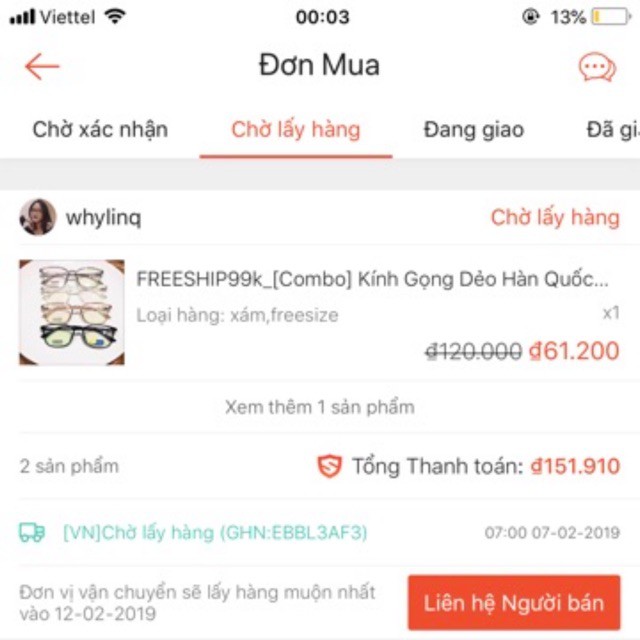
Task: Switch to the Chờ xác nhận tab
Action: point(100,130)
